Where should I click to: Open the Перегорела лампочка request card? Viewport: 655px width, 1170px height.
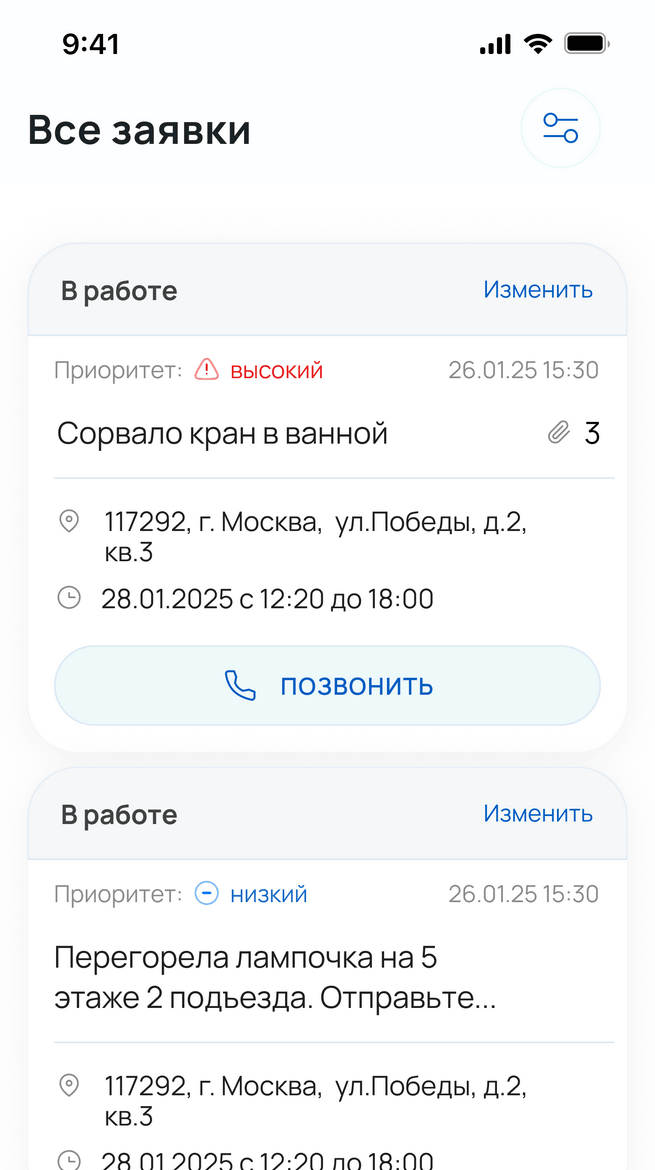click(x=275, y=978)
